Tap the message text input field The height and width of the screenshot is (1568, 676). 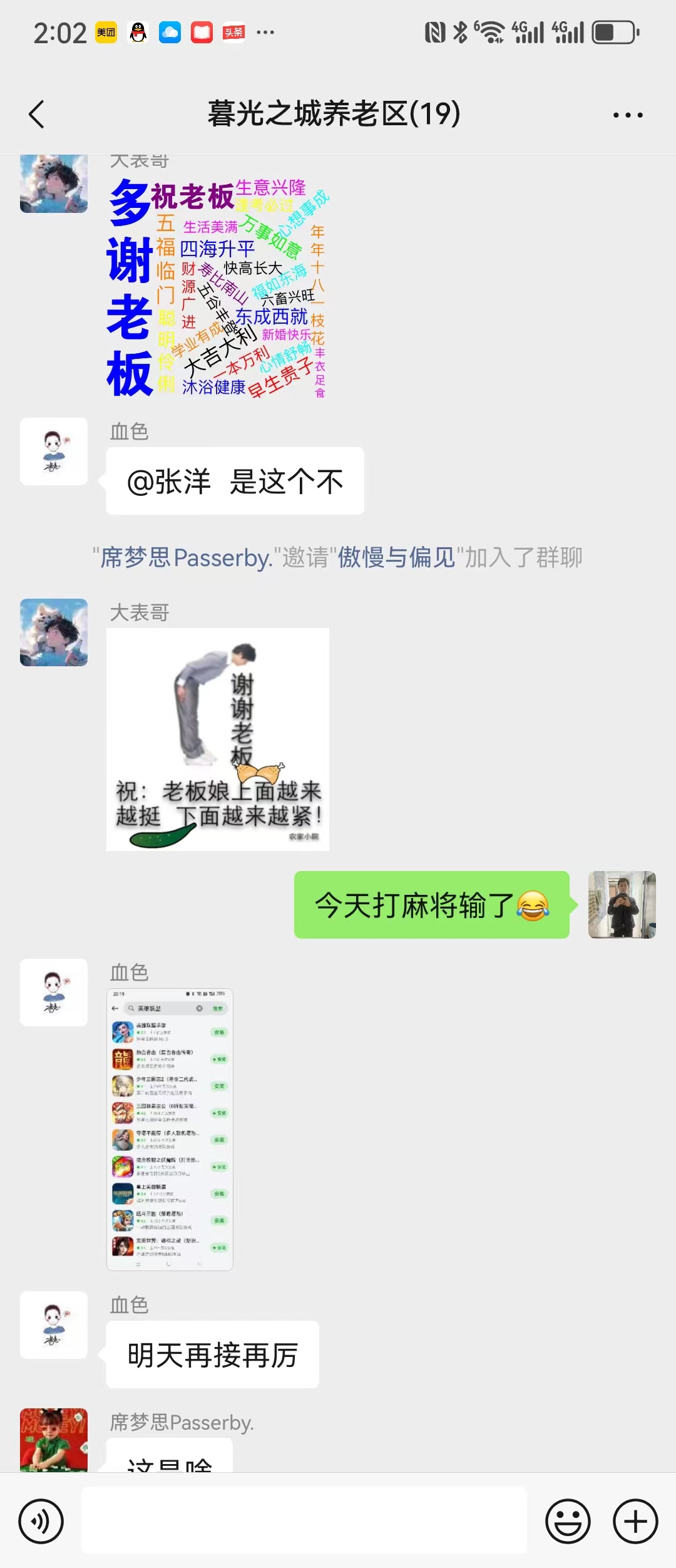(x=304, y=1520)
